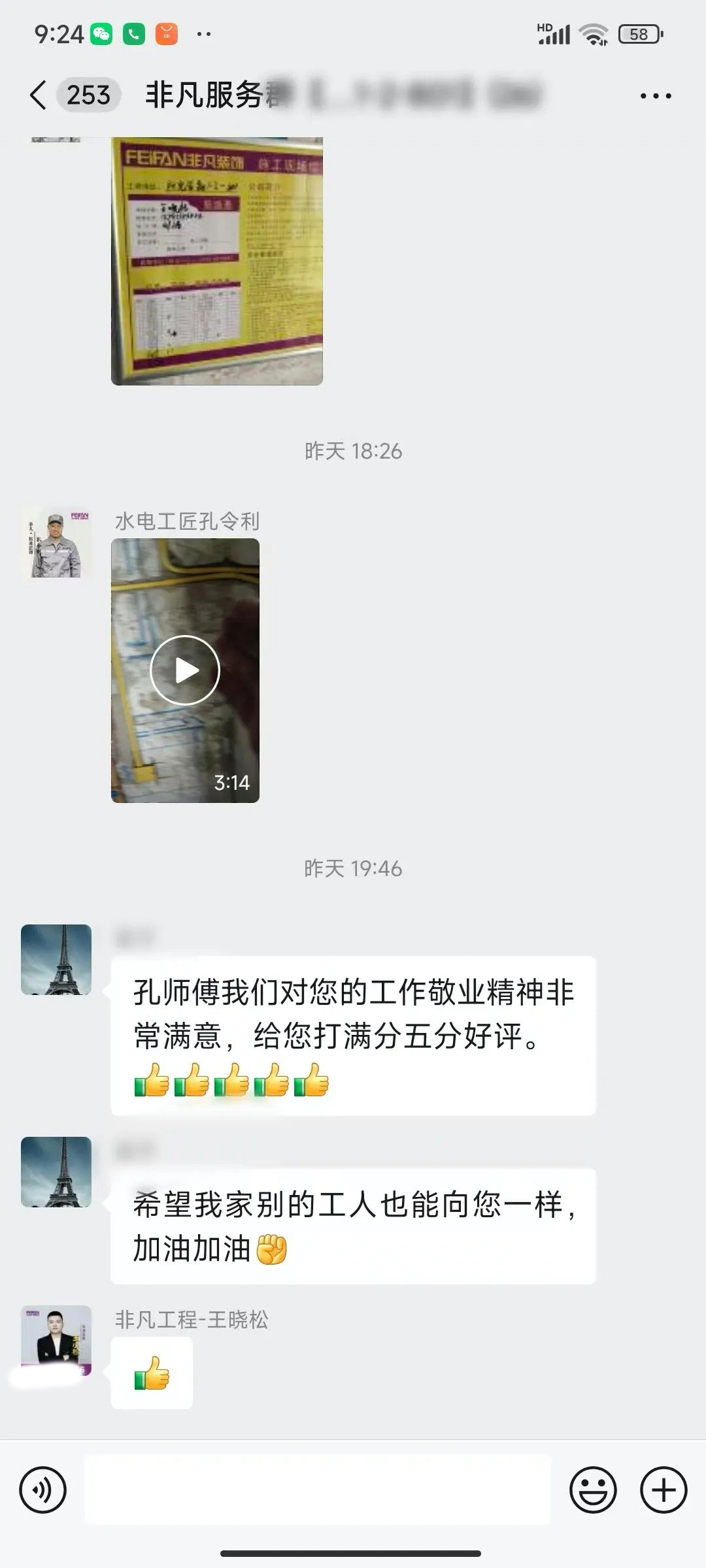Play the 3:14 video from 孔令利
This screenshot has height=1568, width=706.
[x=185, y=670]
